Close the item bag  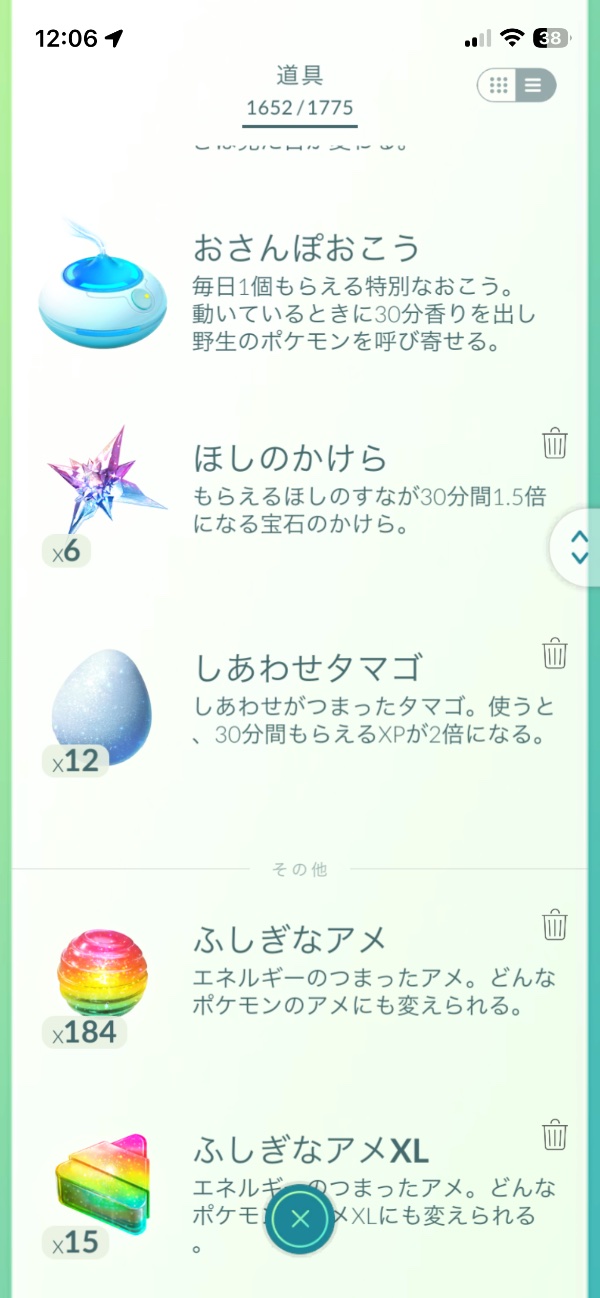pyautogui.click(x=300, y=1218)
